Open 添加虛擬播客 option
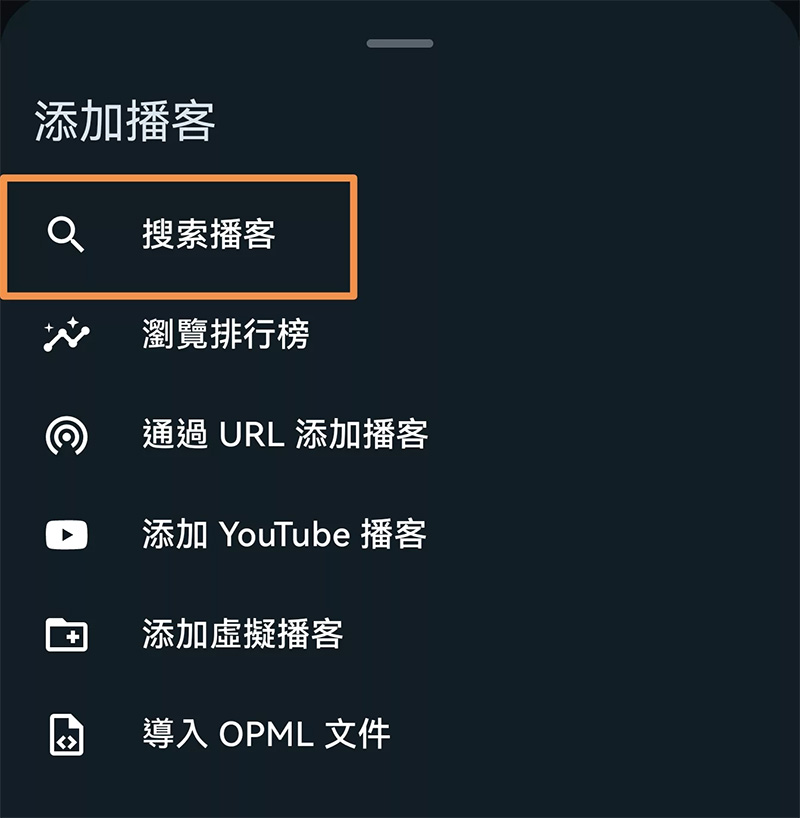The width and height of the screenshot is (800, 818). coord(243,634)
